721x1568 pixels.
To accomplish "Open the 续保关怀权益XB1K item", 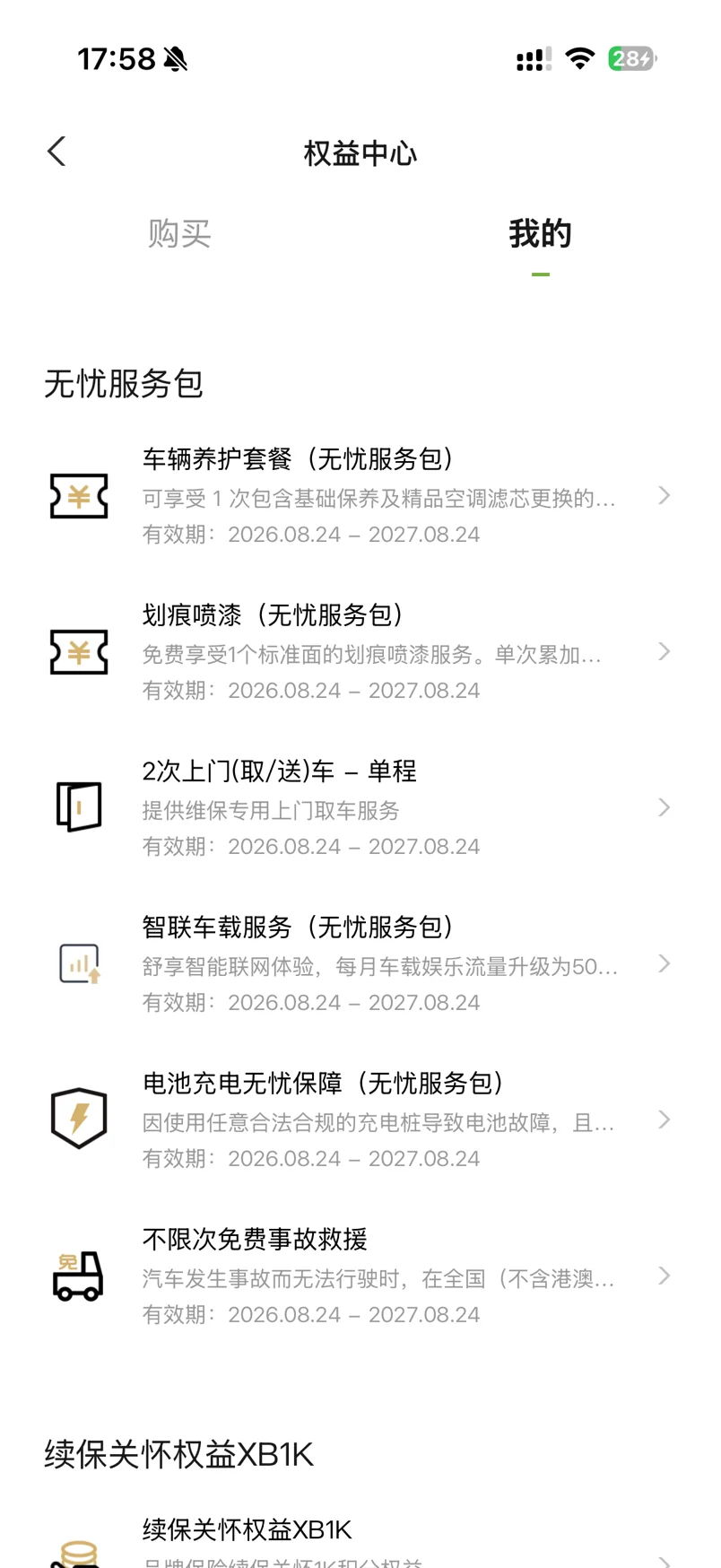I will pos(360,1541).
